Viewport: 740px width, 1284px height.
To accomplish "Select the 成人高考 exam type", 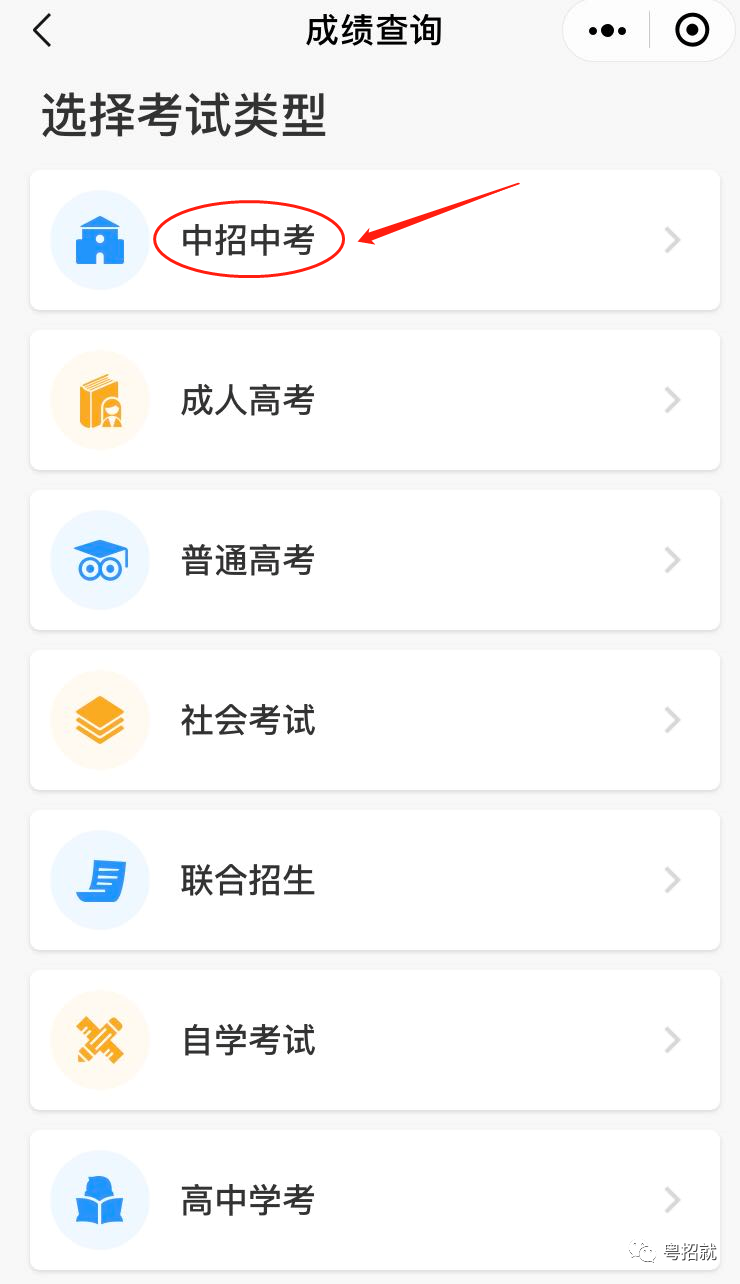I will (x=374, y=400).
